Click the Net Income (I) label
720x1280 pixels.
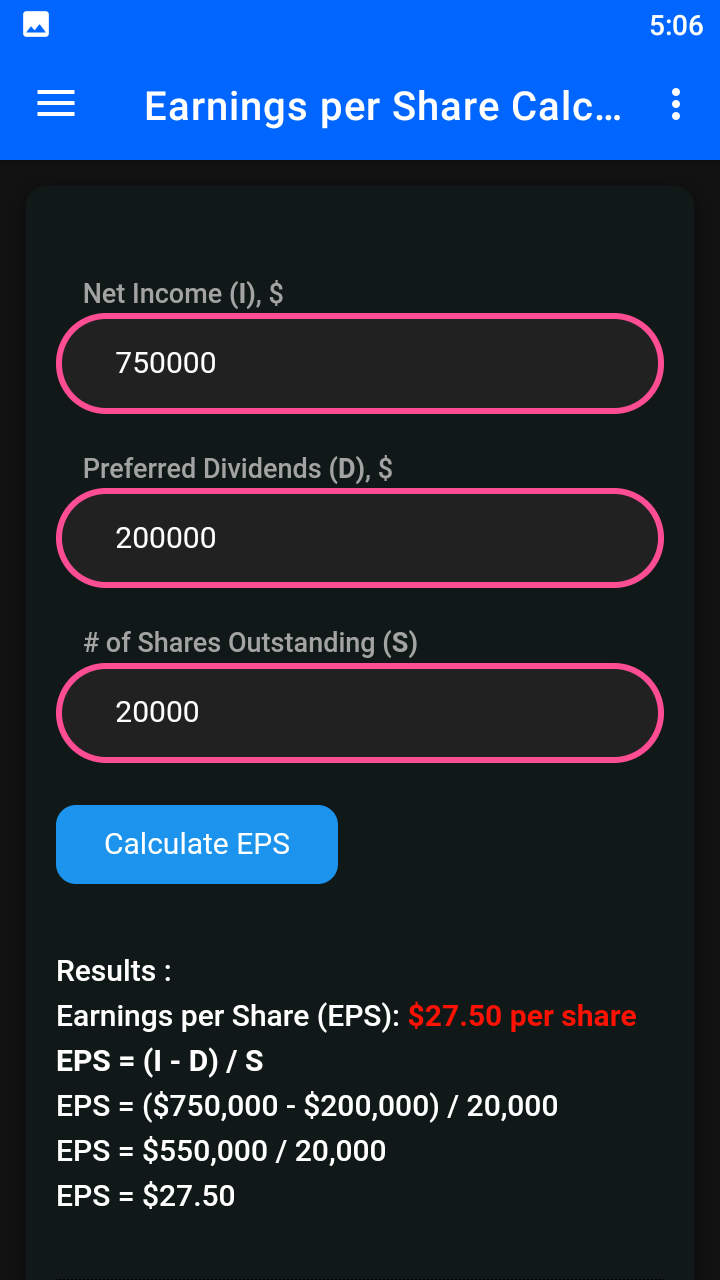(x=182, y=293)
